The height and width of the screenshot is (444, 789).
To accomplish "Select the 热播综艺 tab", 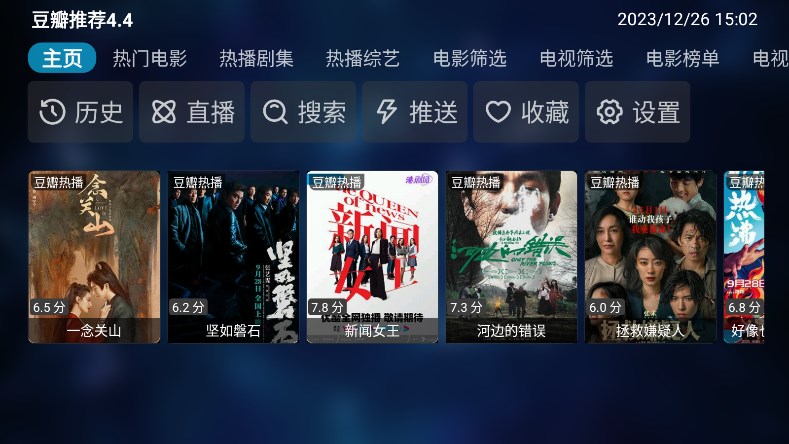I will tap(362, 58).
